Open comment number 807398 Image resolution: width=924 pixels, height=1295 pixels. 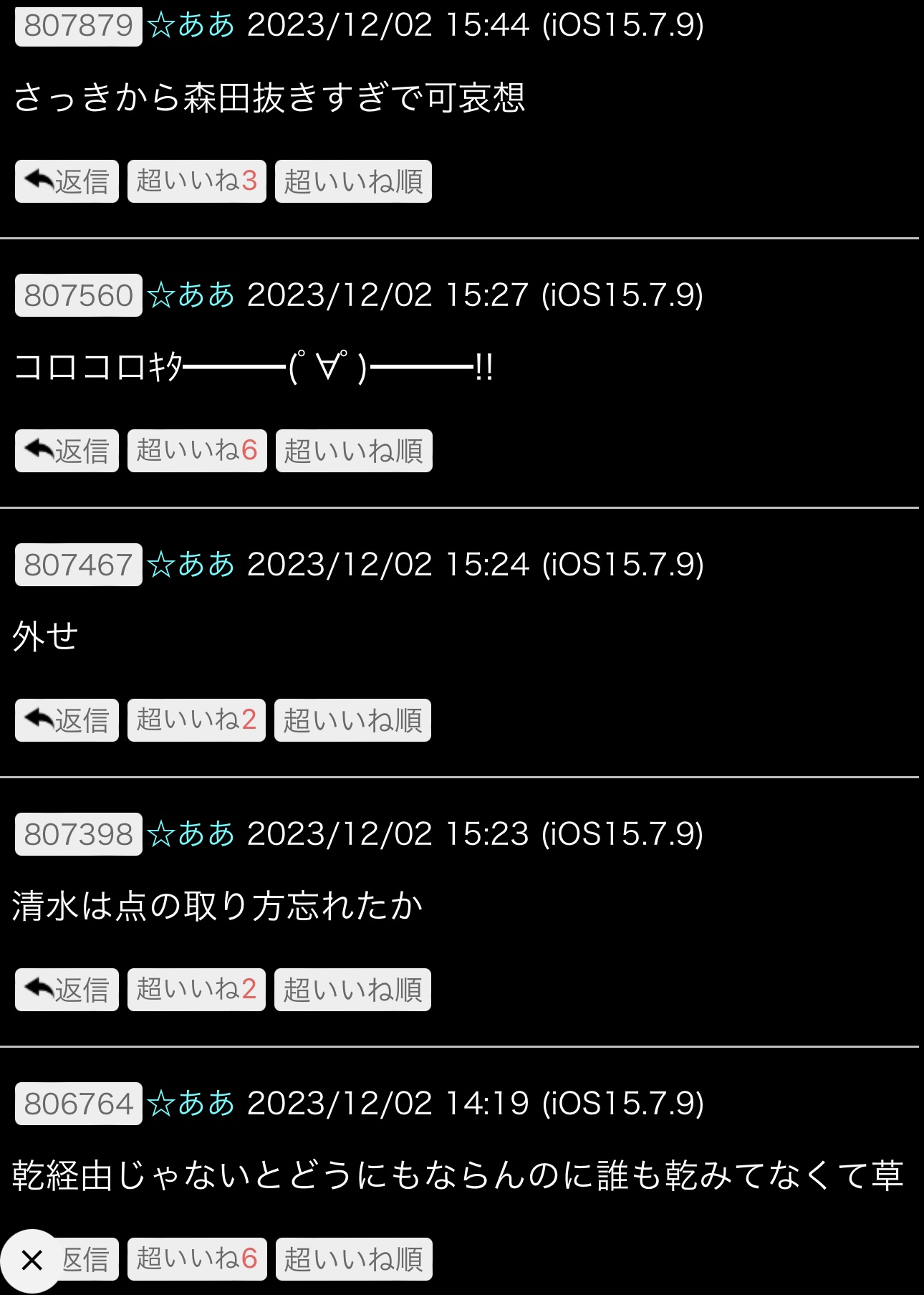pyautogui.click(x=79, y=834)
